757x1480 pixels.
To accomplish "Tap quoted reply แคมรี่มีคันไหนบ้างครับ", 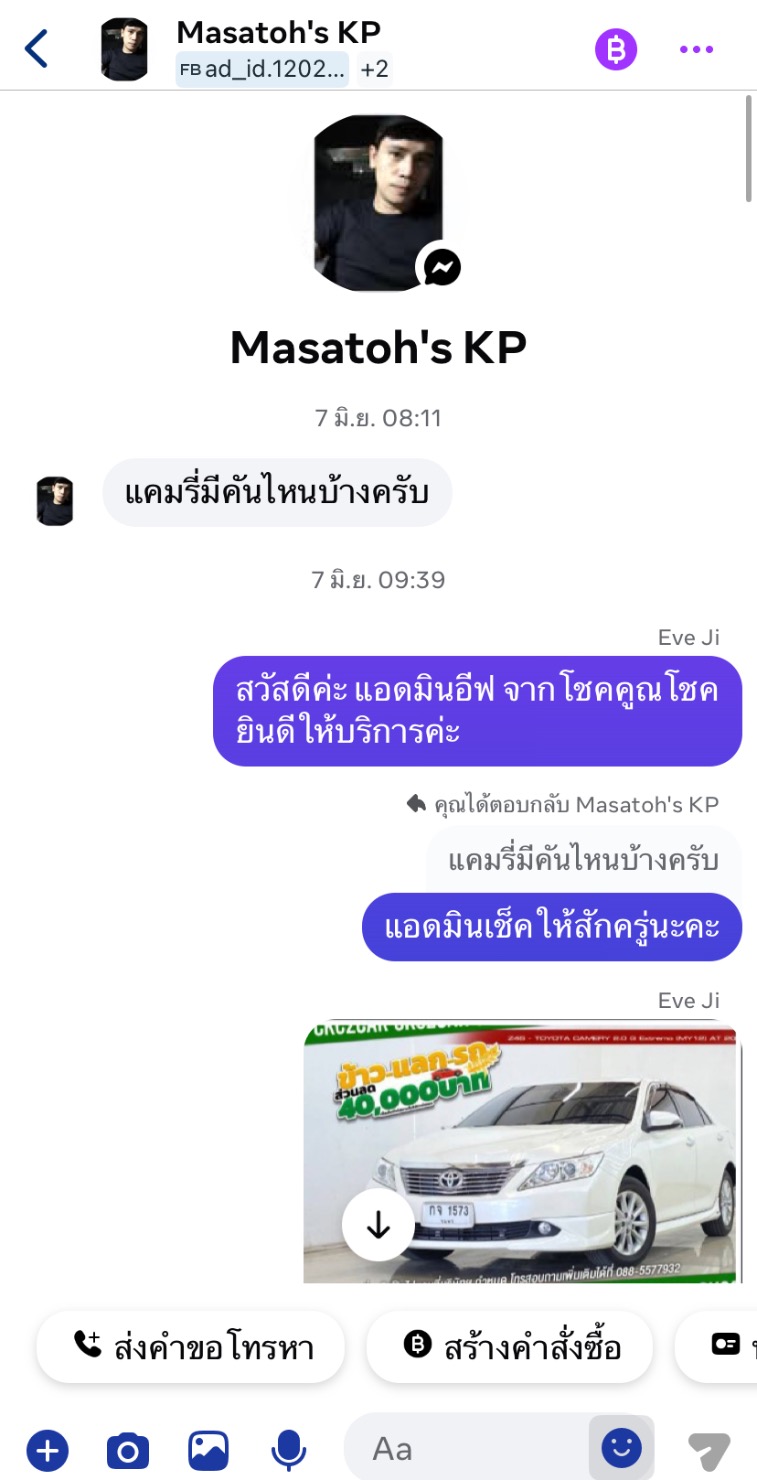I will (583, 860).
